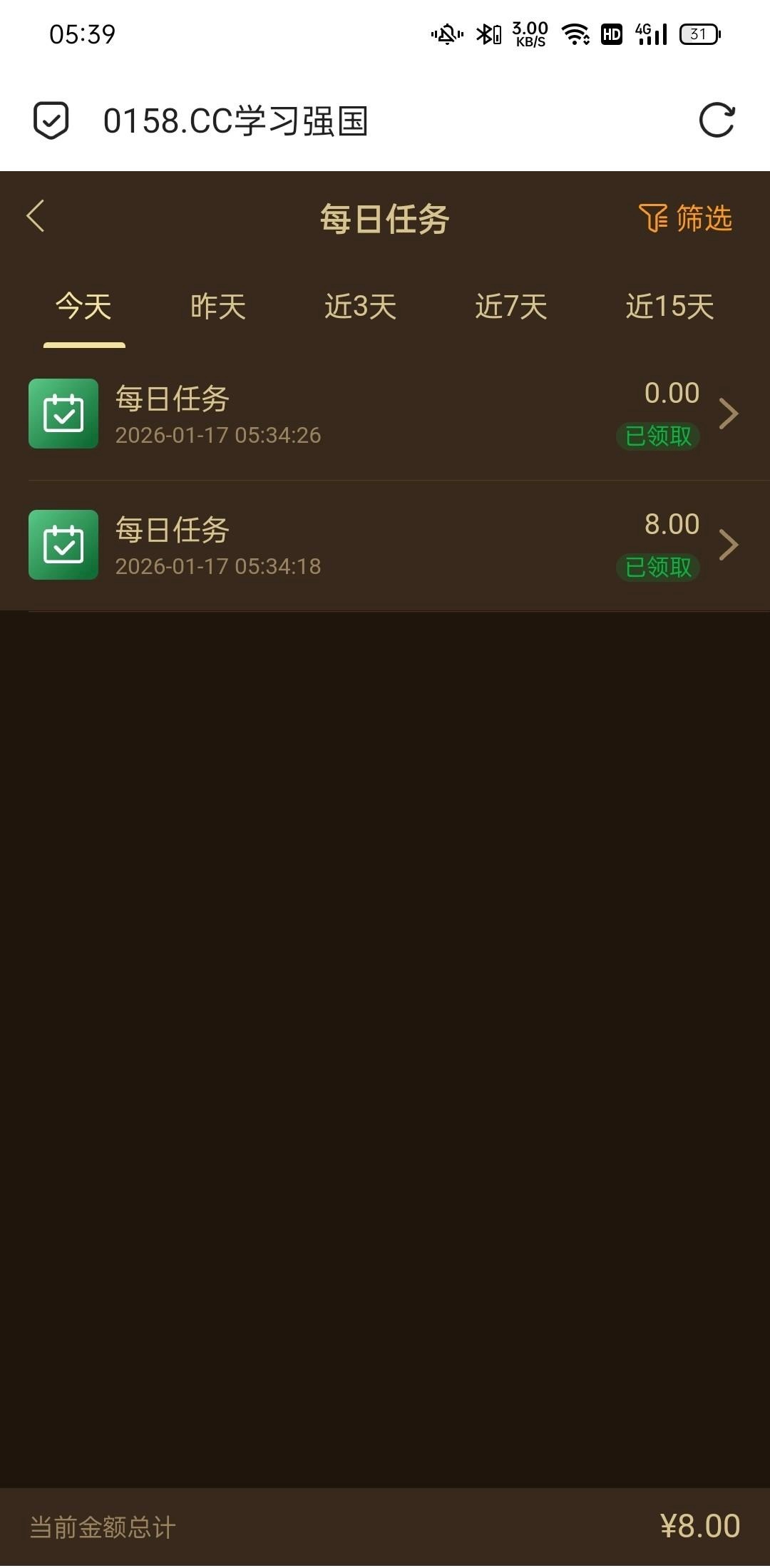Viewport: 770px width, 1568px height.
Task: Open the 筛选 filter
Action: tap(685, 218)
